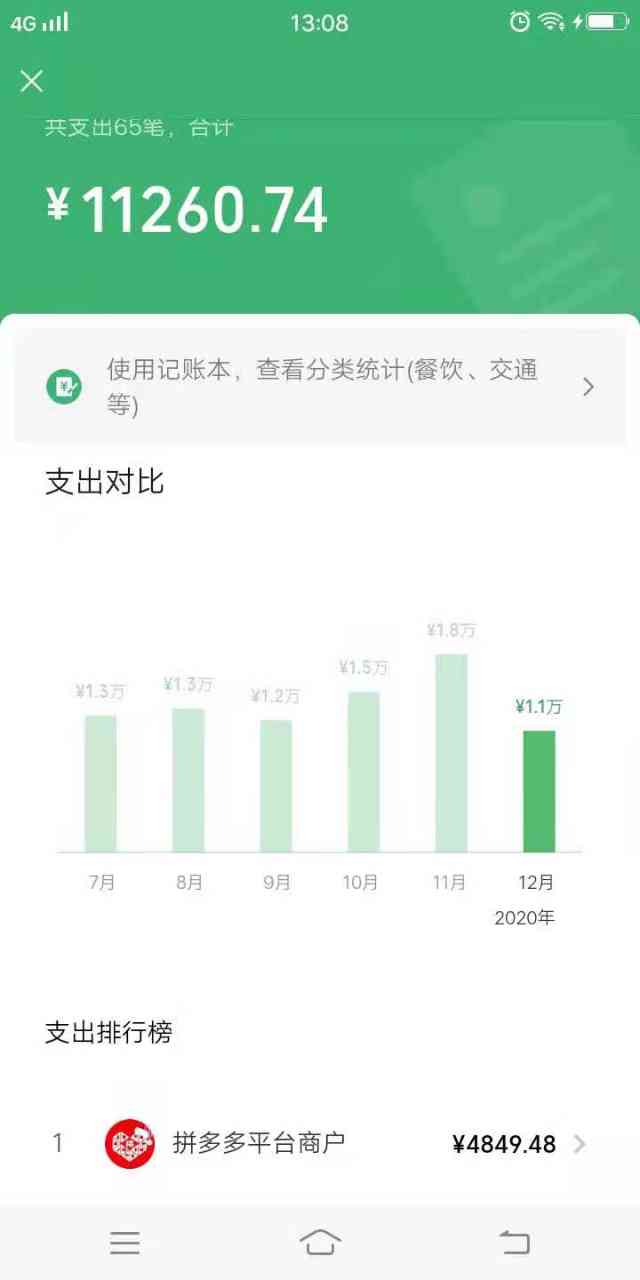Image resolution: width=640 pixels, height=1280 pixels.
Task: Select the 11月 bar in the spending chart
Action: pos(451,754)
